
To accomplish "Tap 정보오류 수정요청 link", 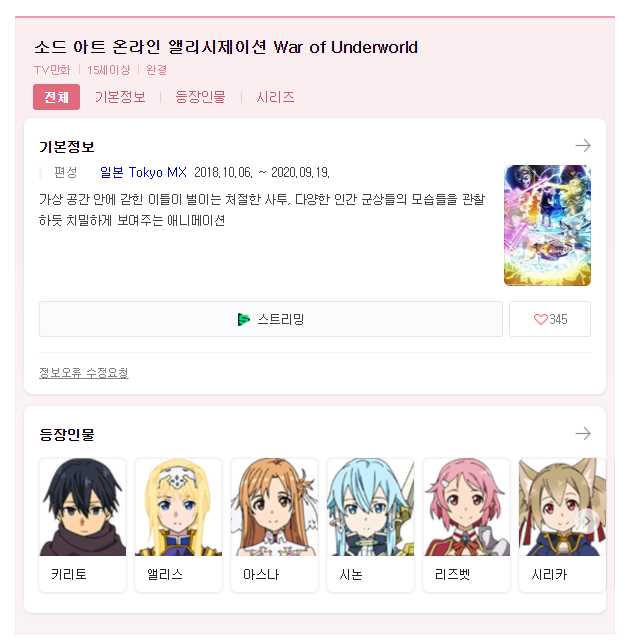I will pyautogui.click(x=84, y=373).
